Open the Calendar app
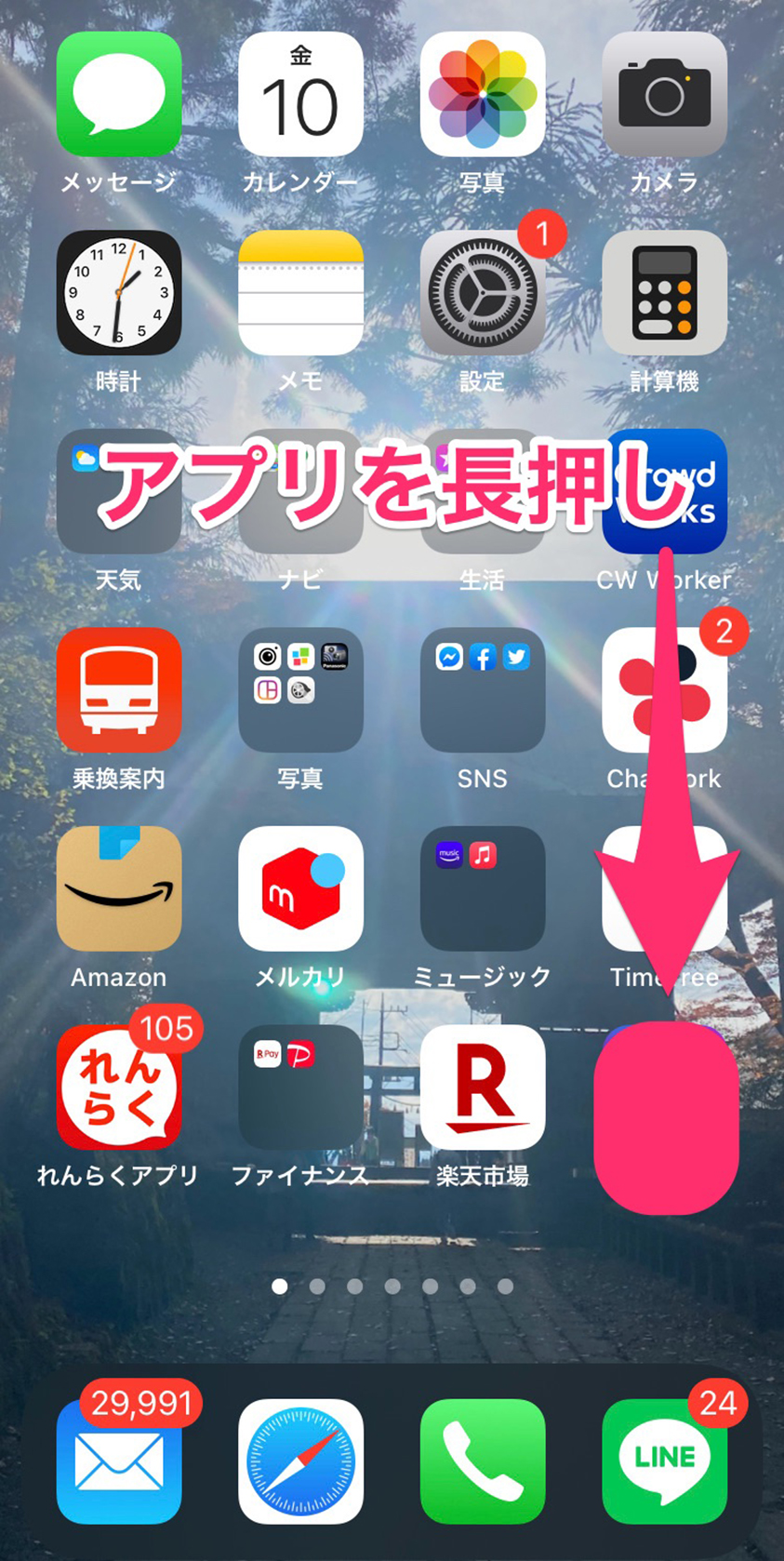This screenshot has width=784, height=1561. coord(300,95)
